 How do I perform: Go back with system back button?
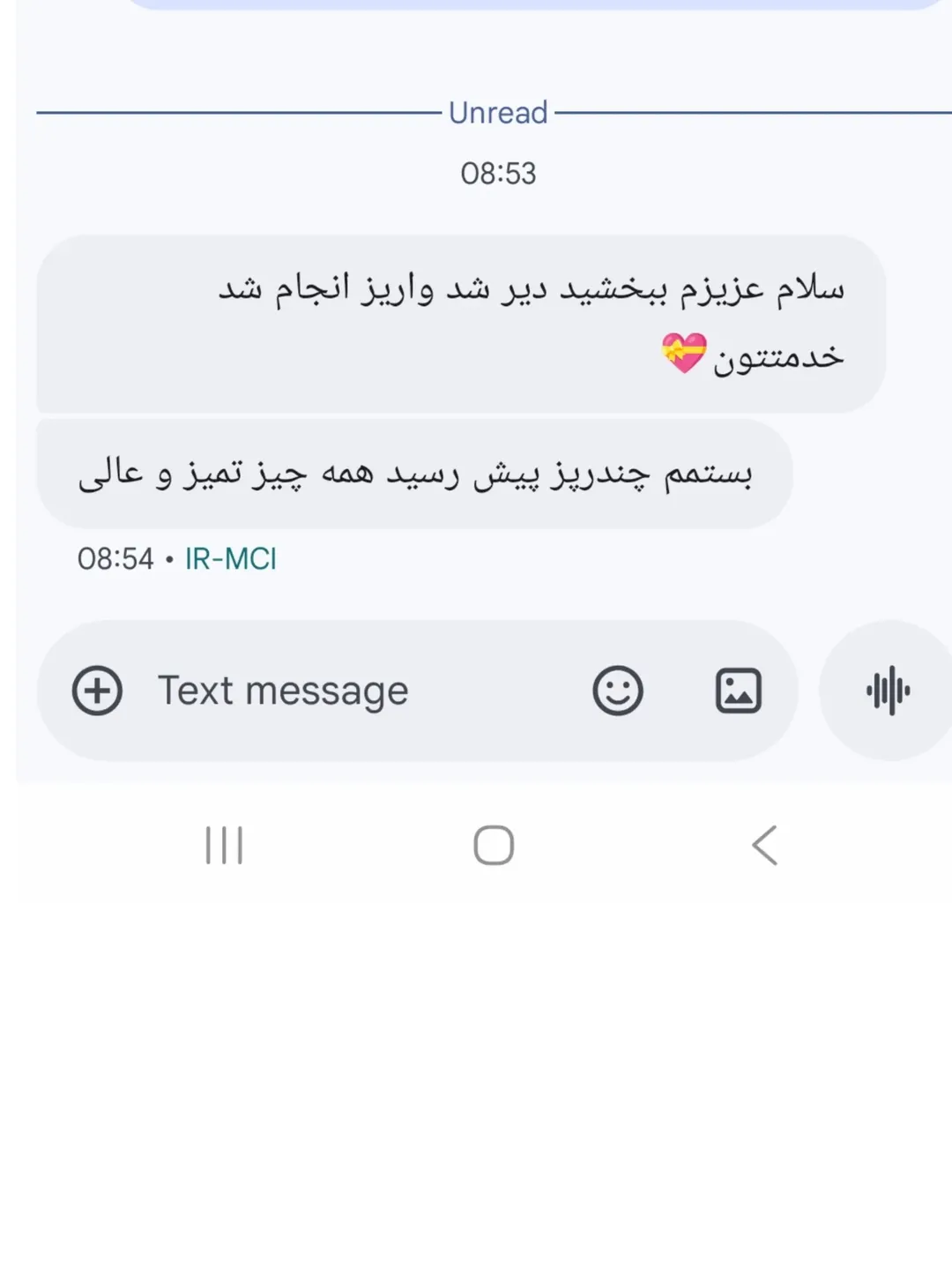pos(764,846)
